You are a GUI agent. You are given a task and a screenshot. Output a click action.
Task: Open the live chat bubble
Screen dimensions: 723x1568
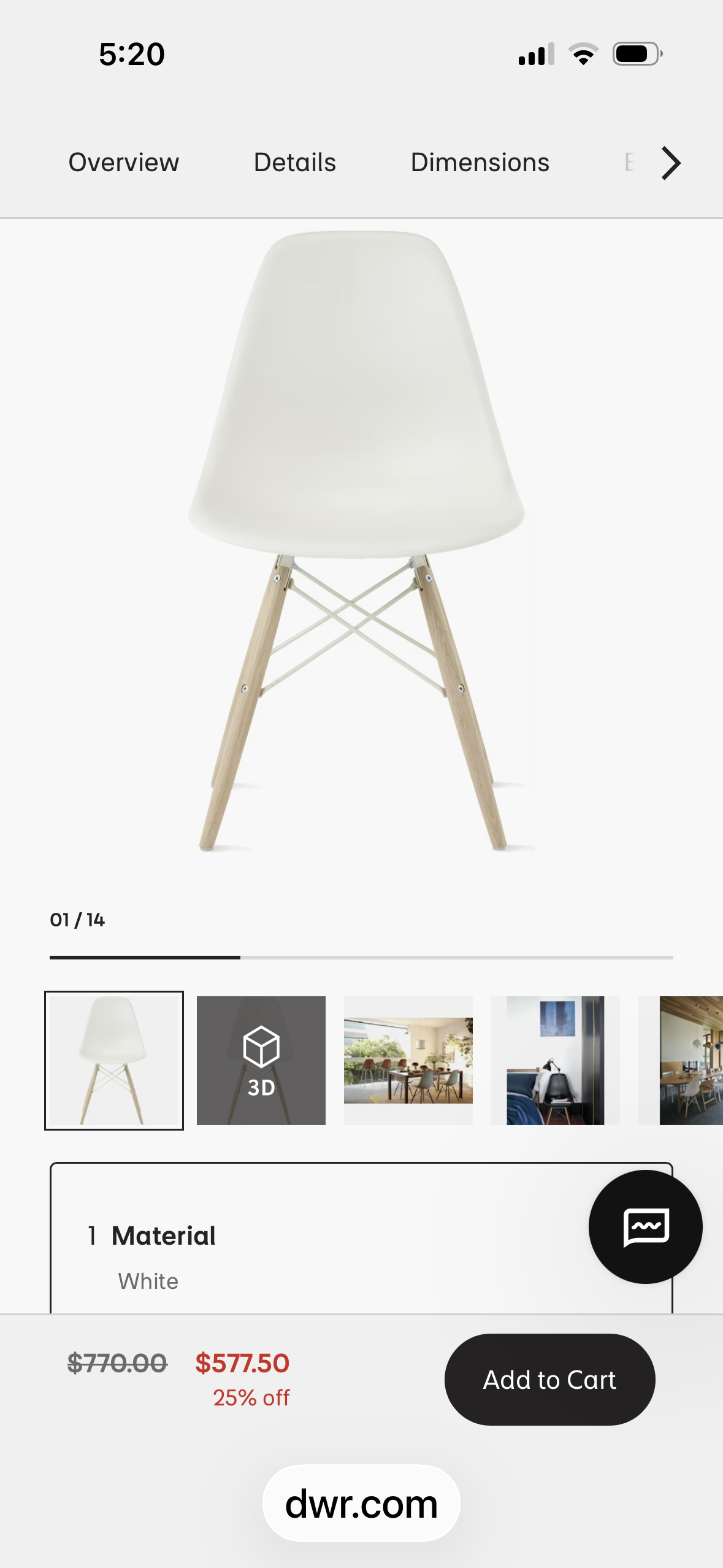pyautogui.click(x=645, y=1226)
